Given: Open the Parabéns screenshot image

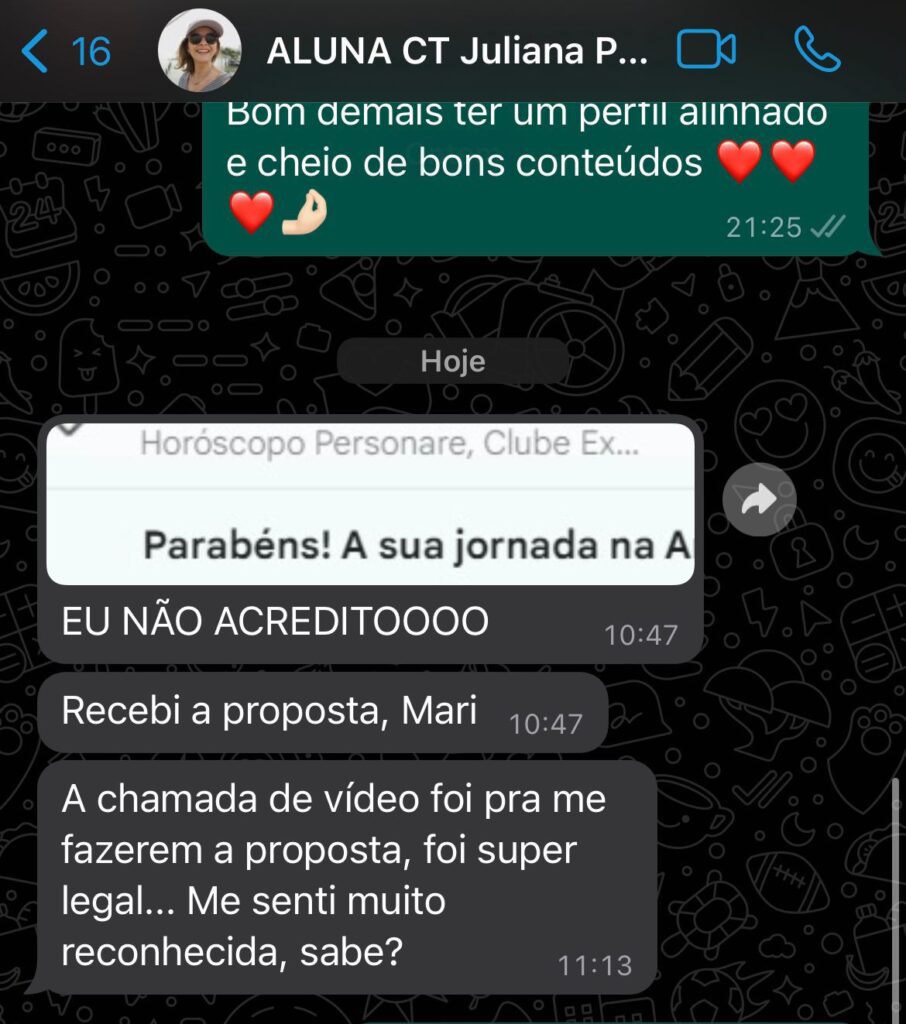Looking at the screenshot, I should coord(371,504).
